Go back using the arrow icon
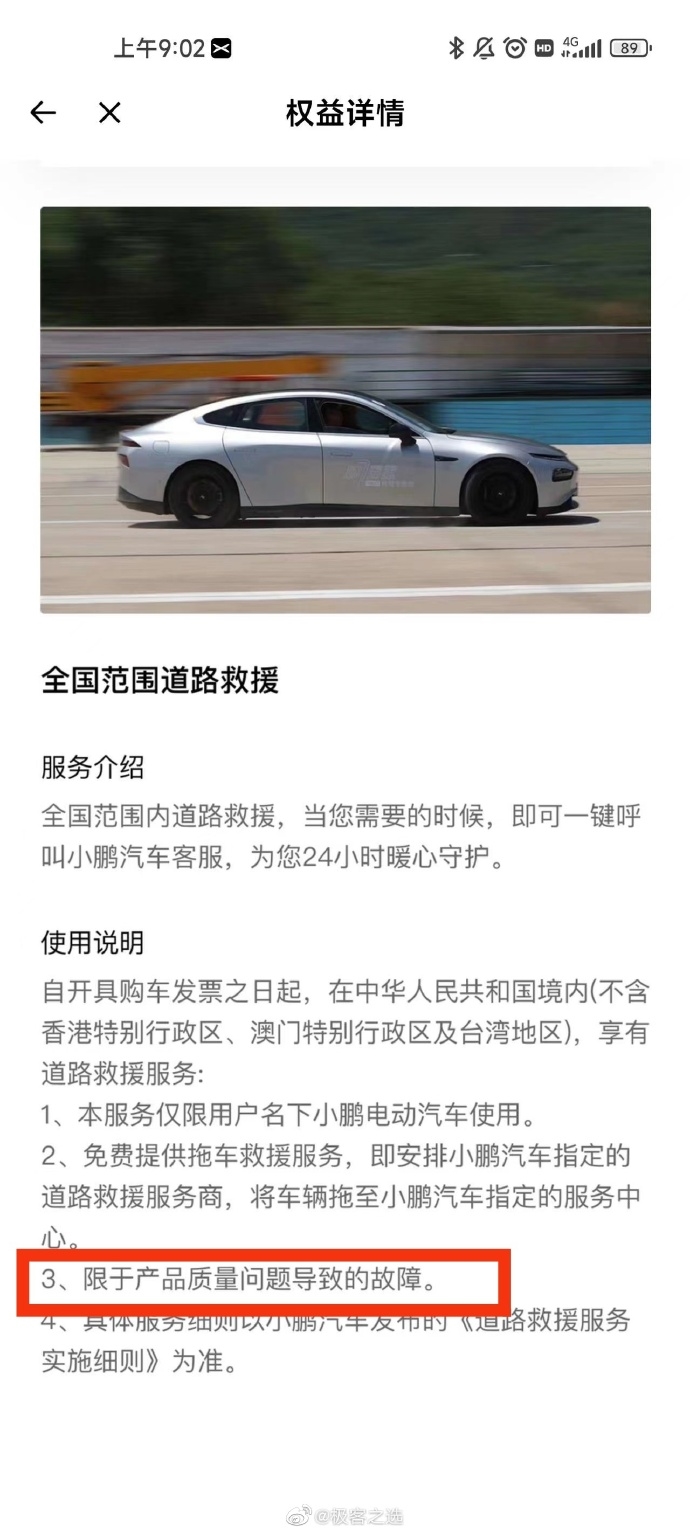This screenshot has height=1533, width=690. tap(43, 113)
